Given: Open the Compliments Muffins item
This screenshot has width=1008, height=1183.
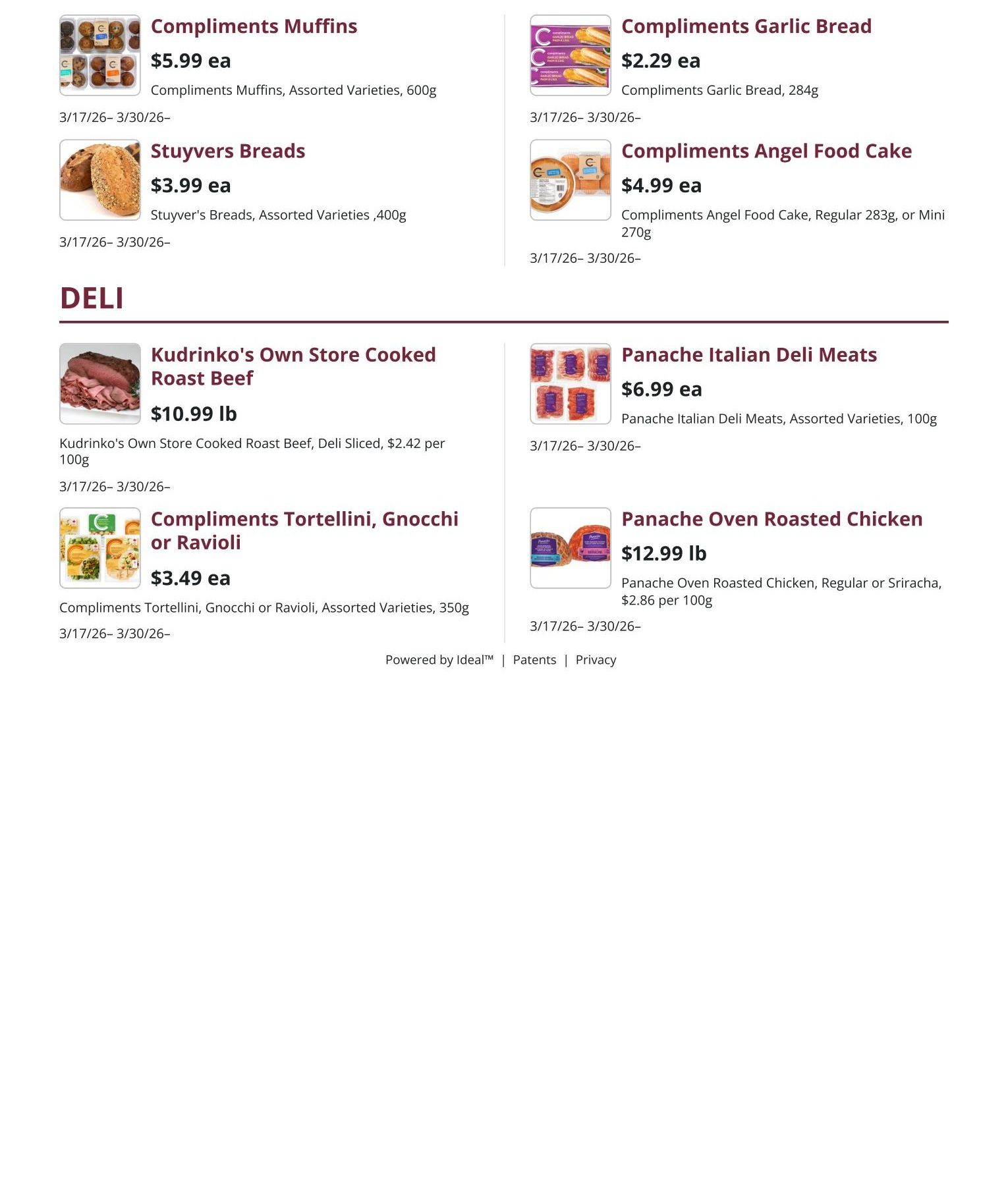Looking at the screenshot, I should tap(254, 26).
